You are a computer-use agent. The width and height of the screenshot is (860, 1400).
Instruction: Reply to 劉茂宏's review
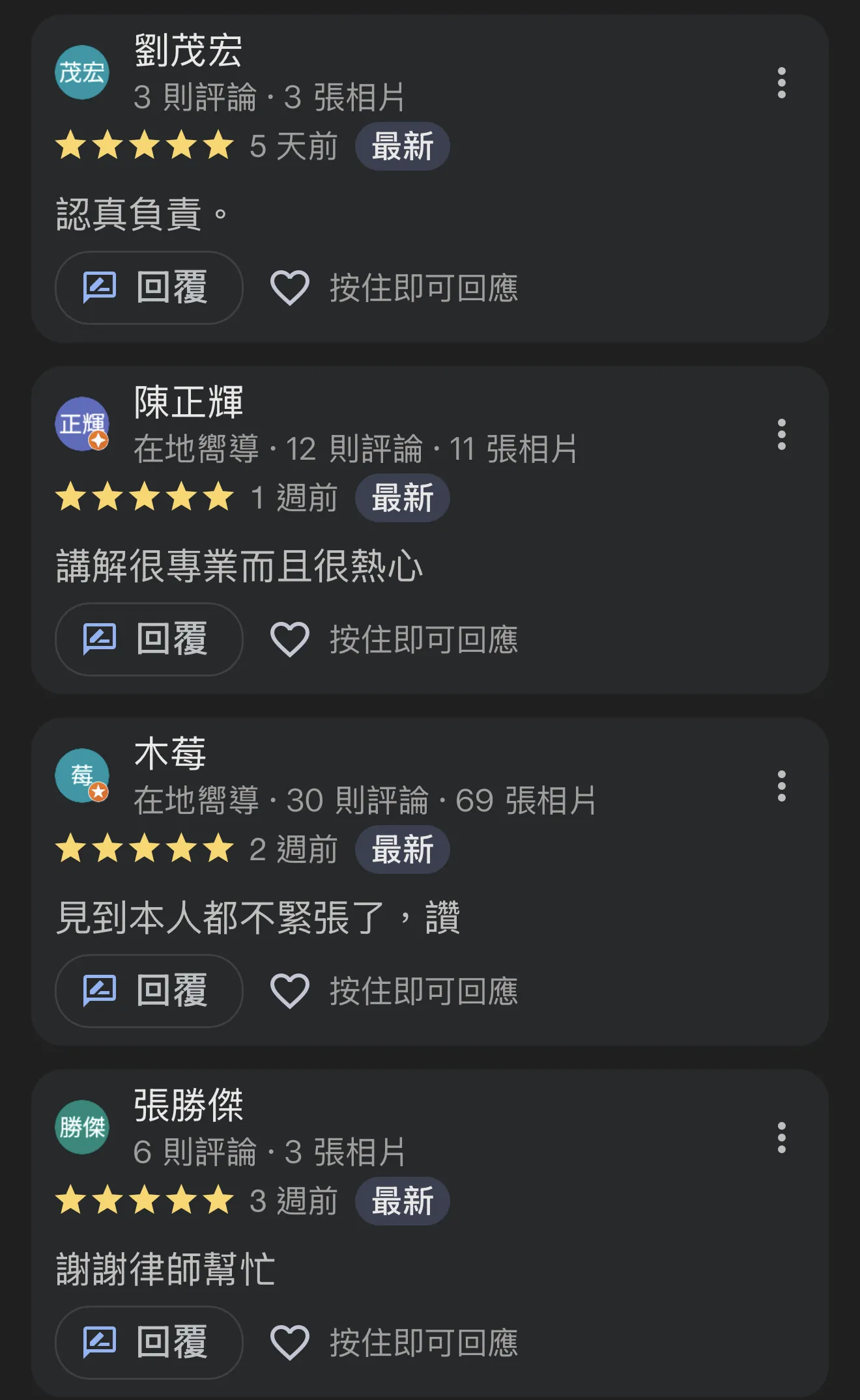coord(149,288)
